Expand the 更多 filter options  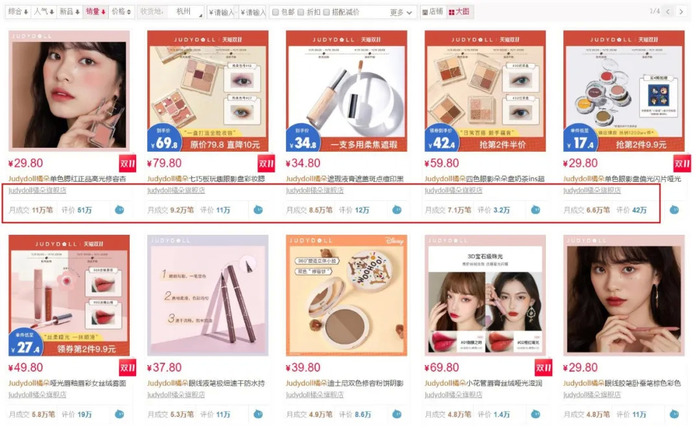[400, 11]
